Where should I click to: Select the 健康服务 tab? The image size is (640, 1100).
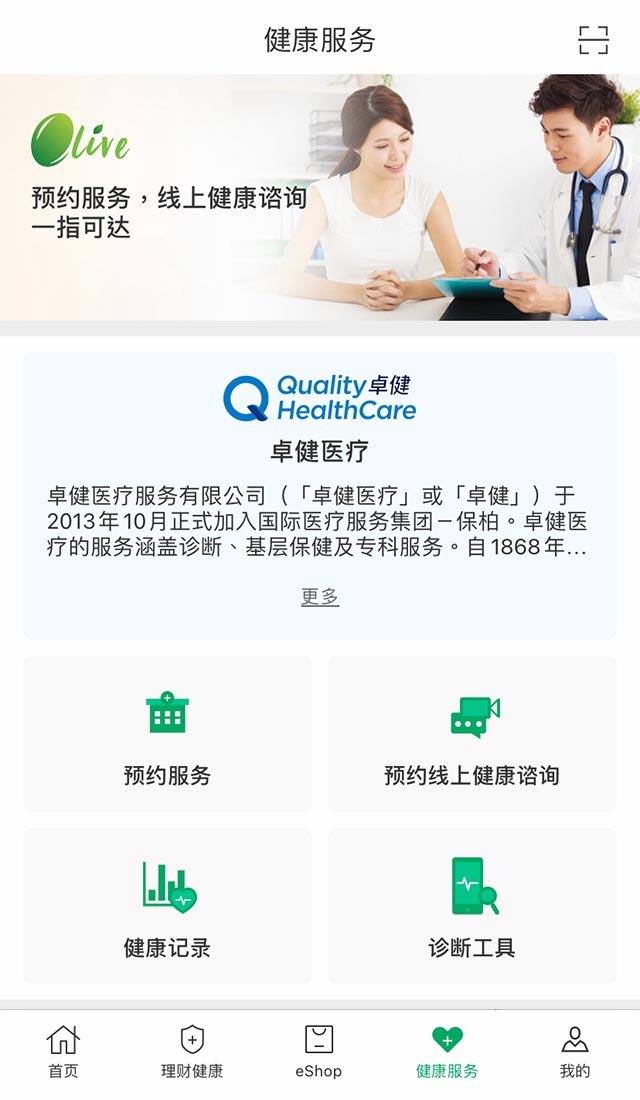point(447,1052)
